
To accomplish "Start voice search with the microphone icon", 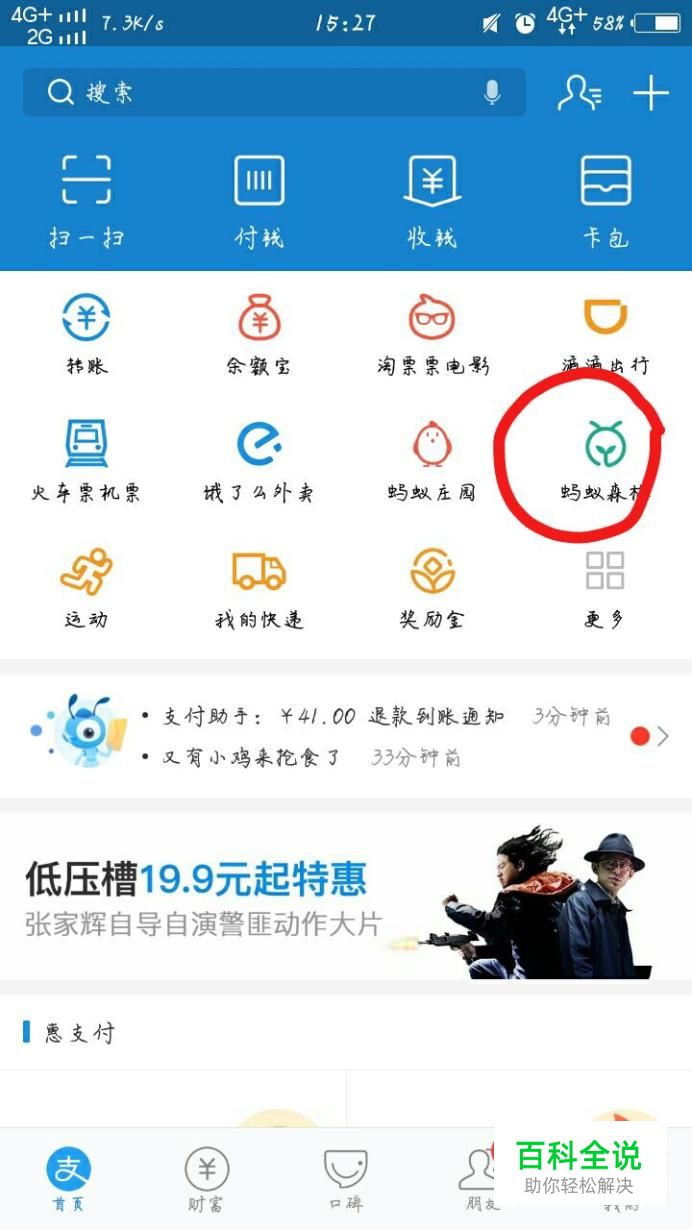I will click(x=492, y=93).
